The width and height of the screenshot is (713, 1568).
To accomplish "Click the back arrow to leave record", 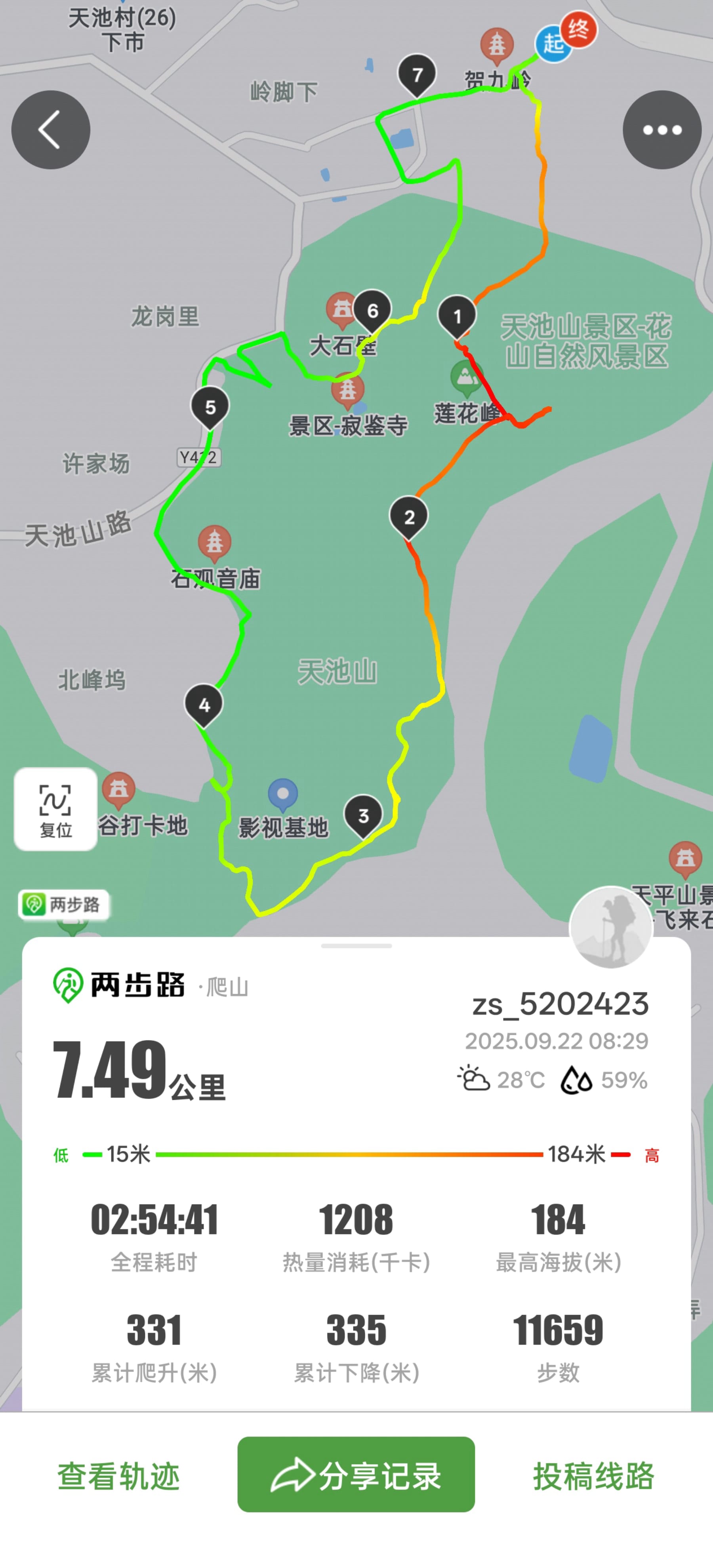I will [x=52, y=130].
